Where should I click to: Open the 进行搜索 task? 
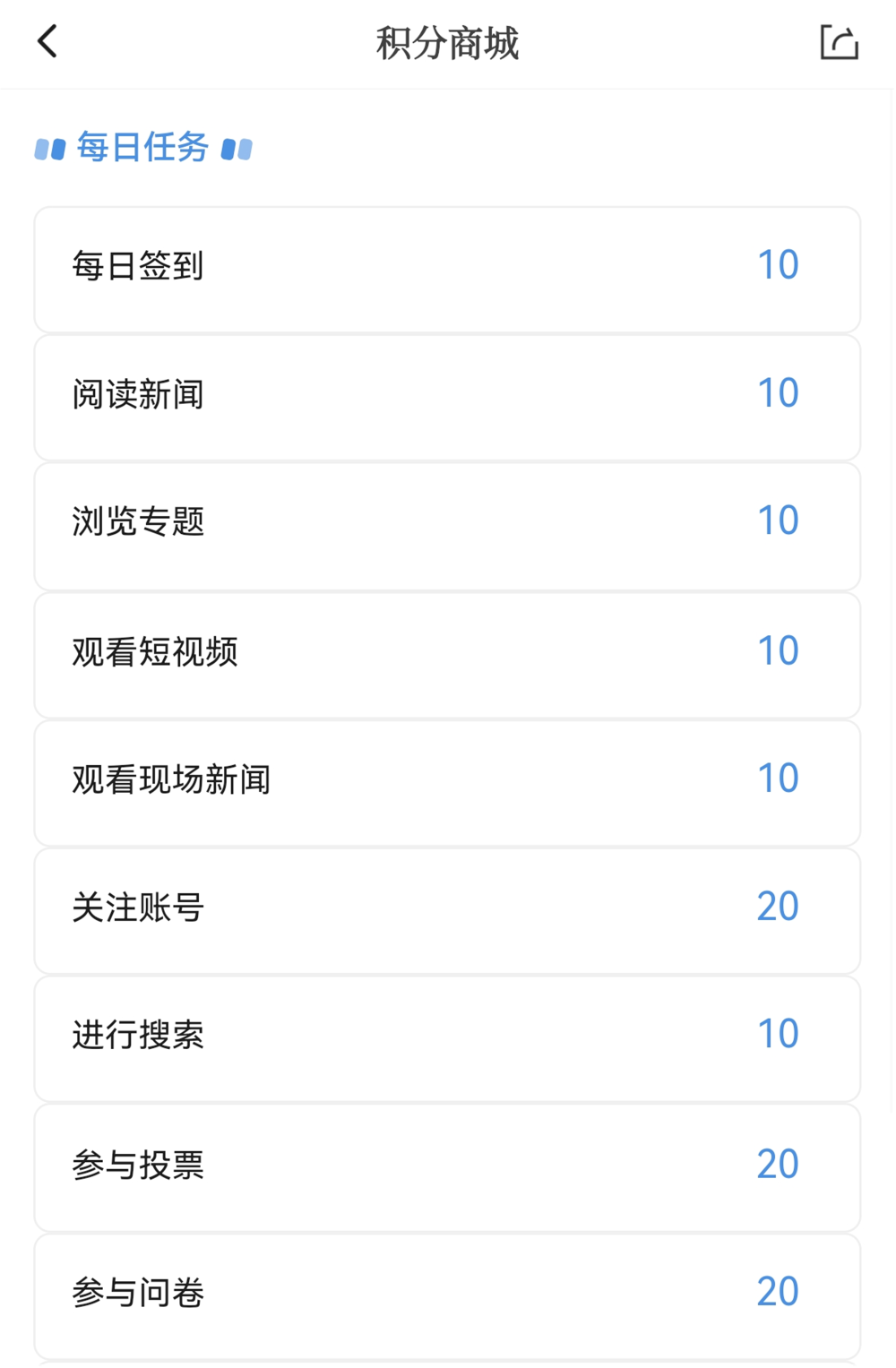pyautogui.click(x=446, y=1037)
